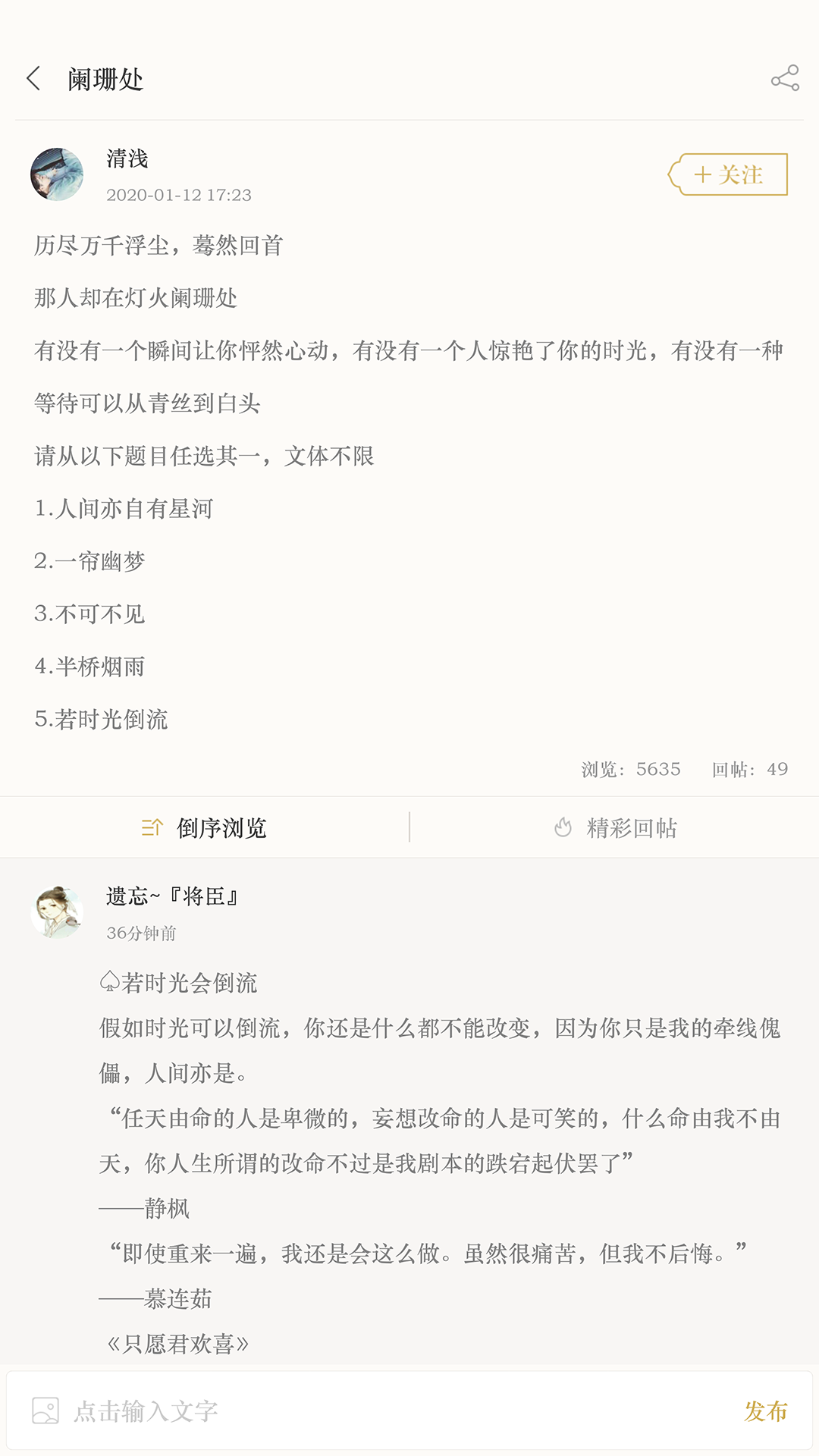Share this post via the share icon
Image resolution: width=819 pixels, height=1456 pixels.
pyautogui.click(x=785, y=78)
